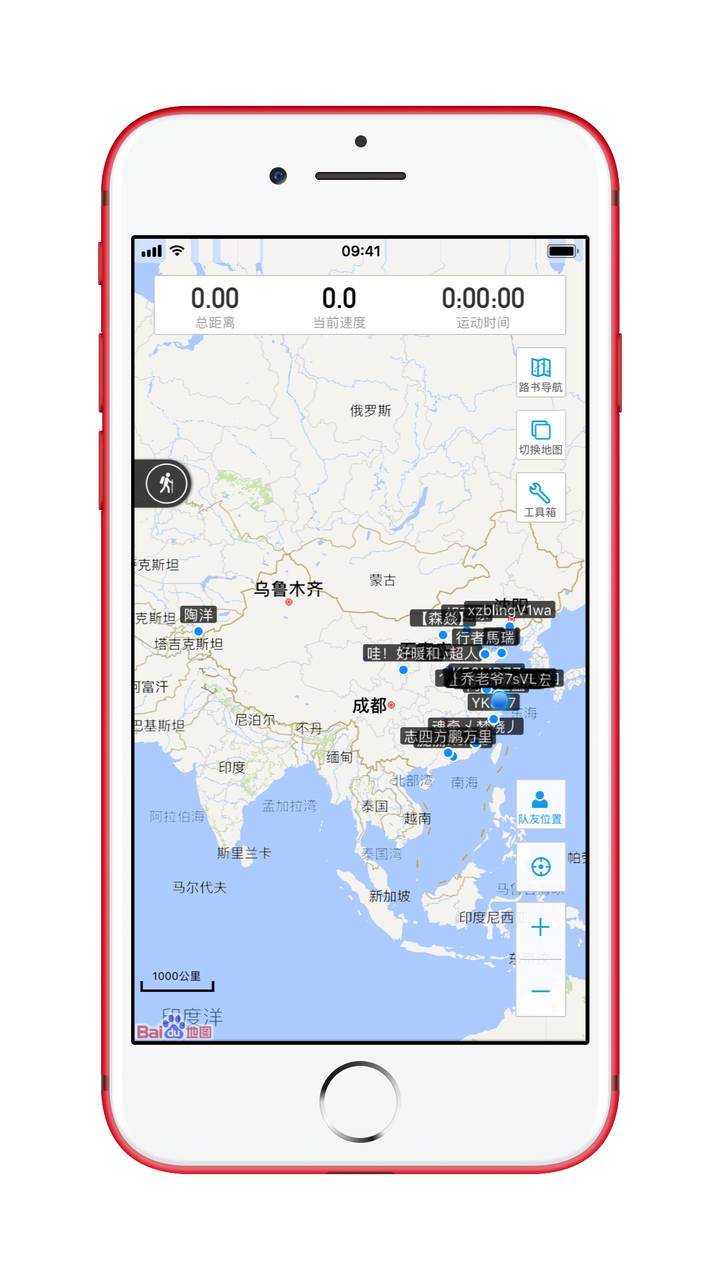Open the hiking activity mode side tab

coord(165,484)
